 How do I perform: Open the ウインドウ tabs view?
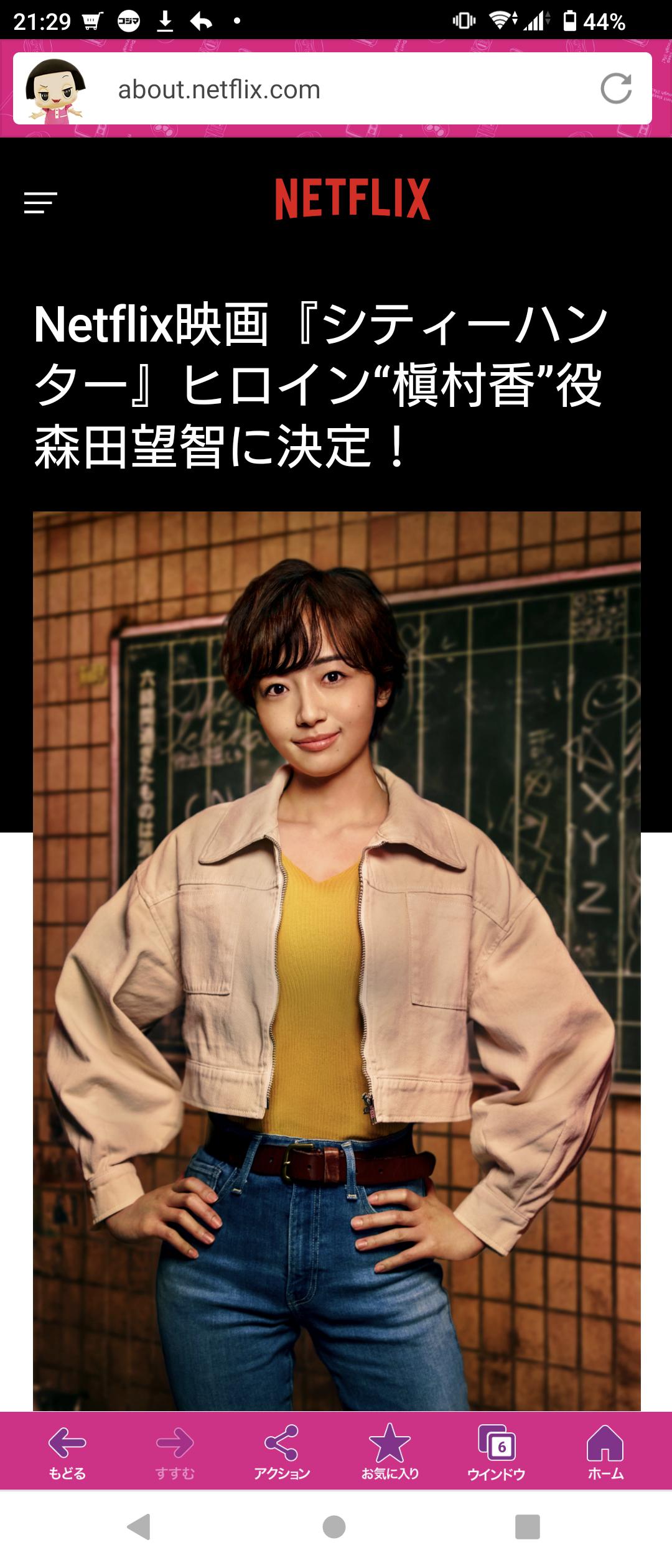[x=497, y=1452]
